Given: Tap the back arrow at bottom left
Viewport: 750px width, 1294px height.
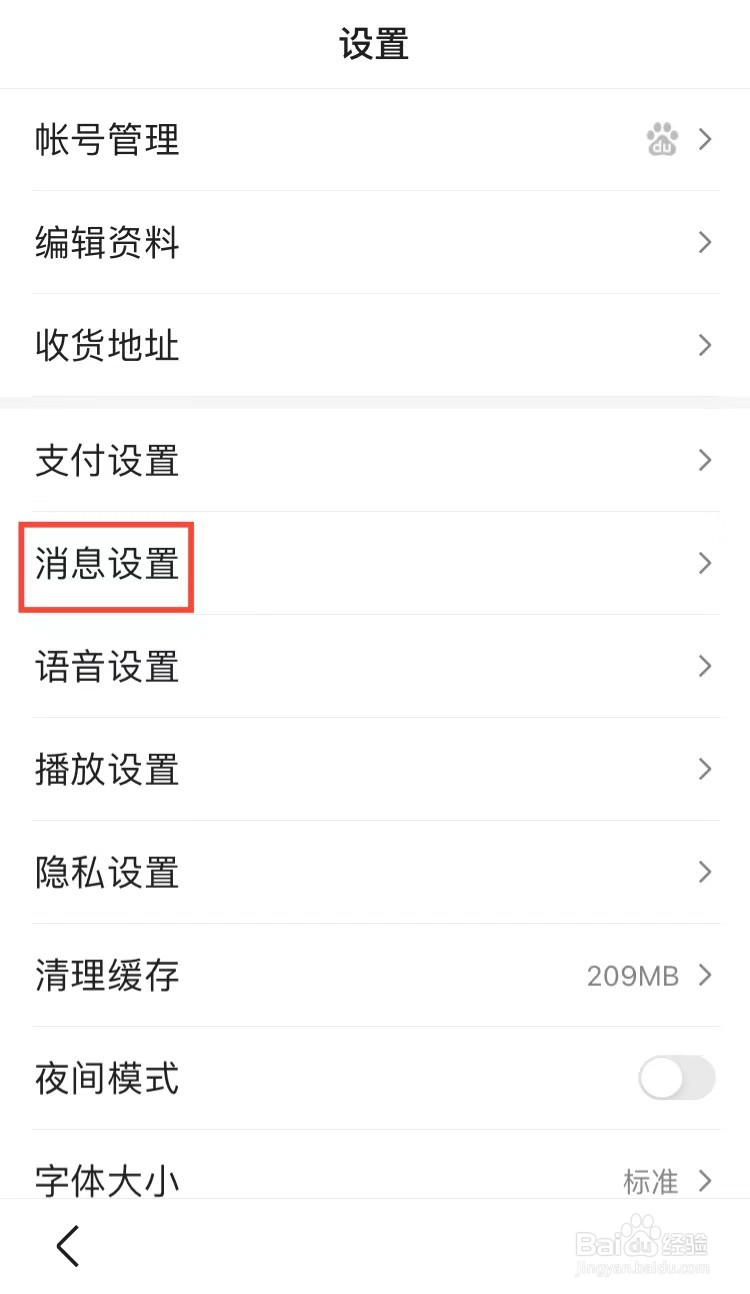Looking at the screenshot, I should coord(67,1247).
